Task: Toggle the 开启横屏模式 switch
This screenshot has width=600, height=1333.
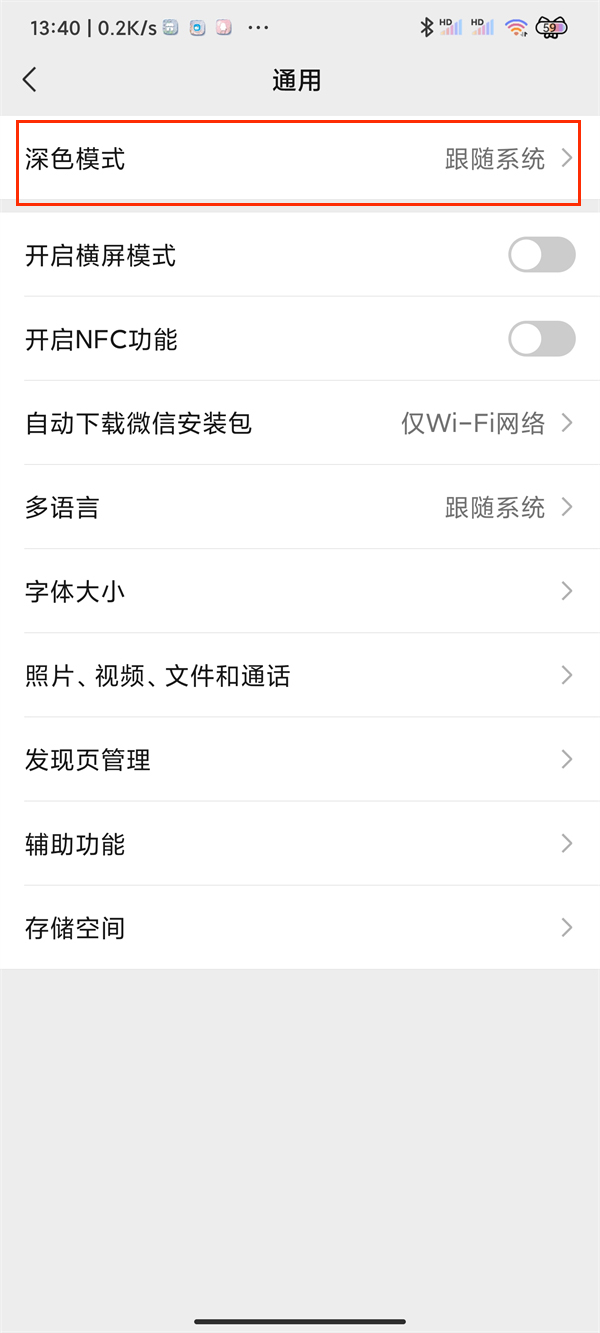Action: [x=541, y=255]
